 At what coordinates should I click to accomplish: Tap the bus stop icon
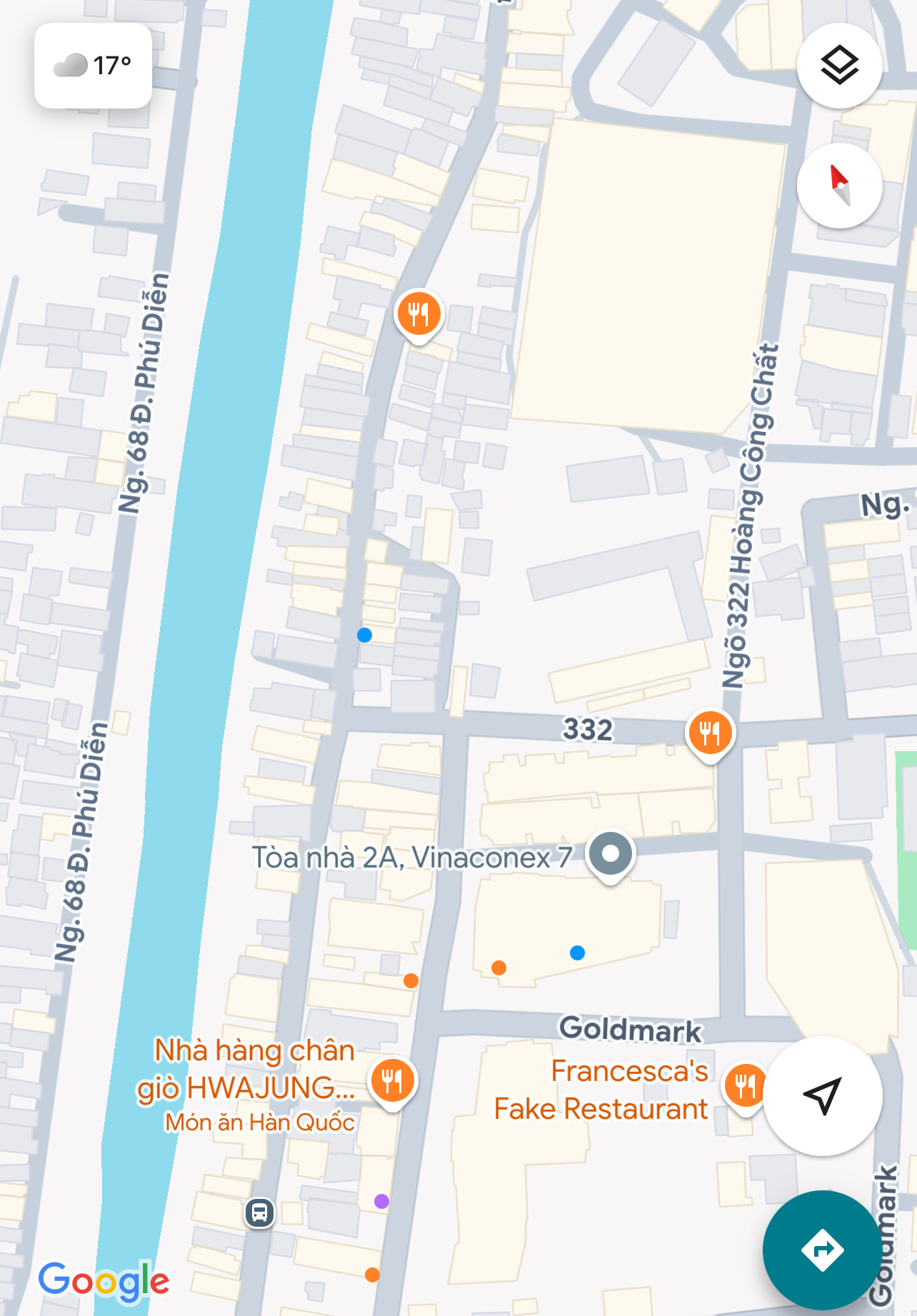(259, 1212)
